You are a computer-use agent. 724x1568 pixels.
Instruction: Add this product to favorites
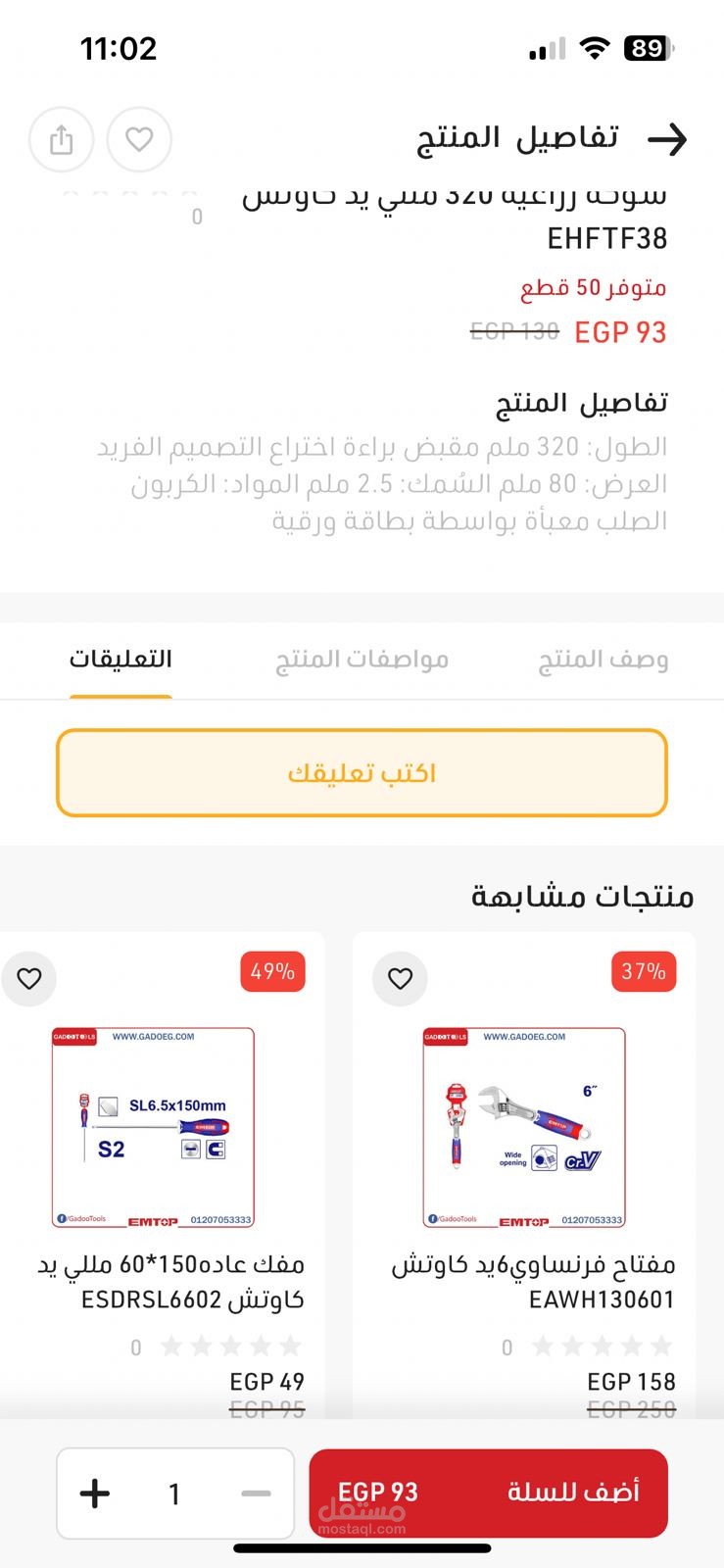[x=139, y=140]
